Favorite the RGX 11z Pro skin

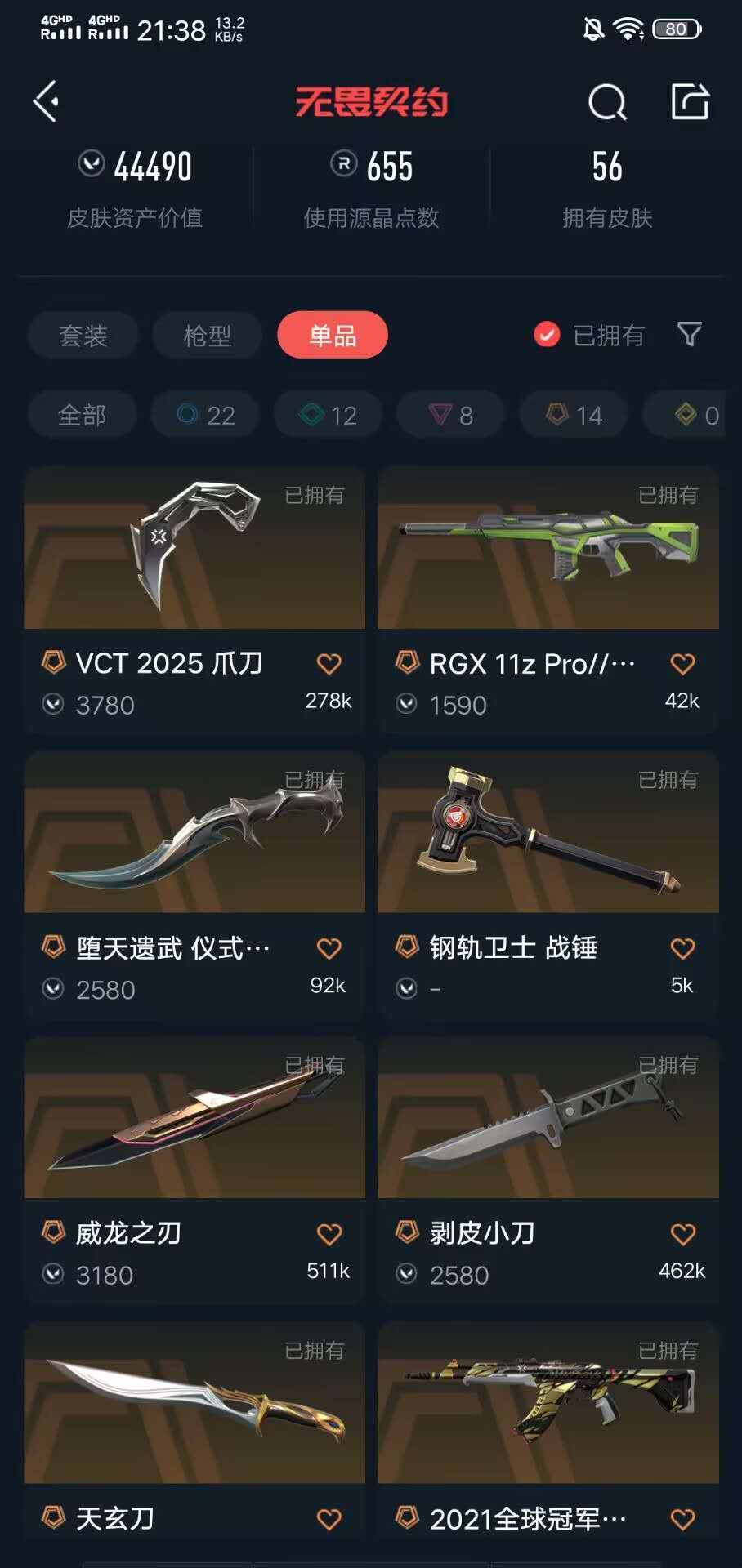682,664
